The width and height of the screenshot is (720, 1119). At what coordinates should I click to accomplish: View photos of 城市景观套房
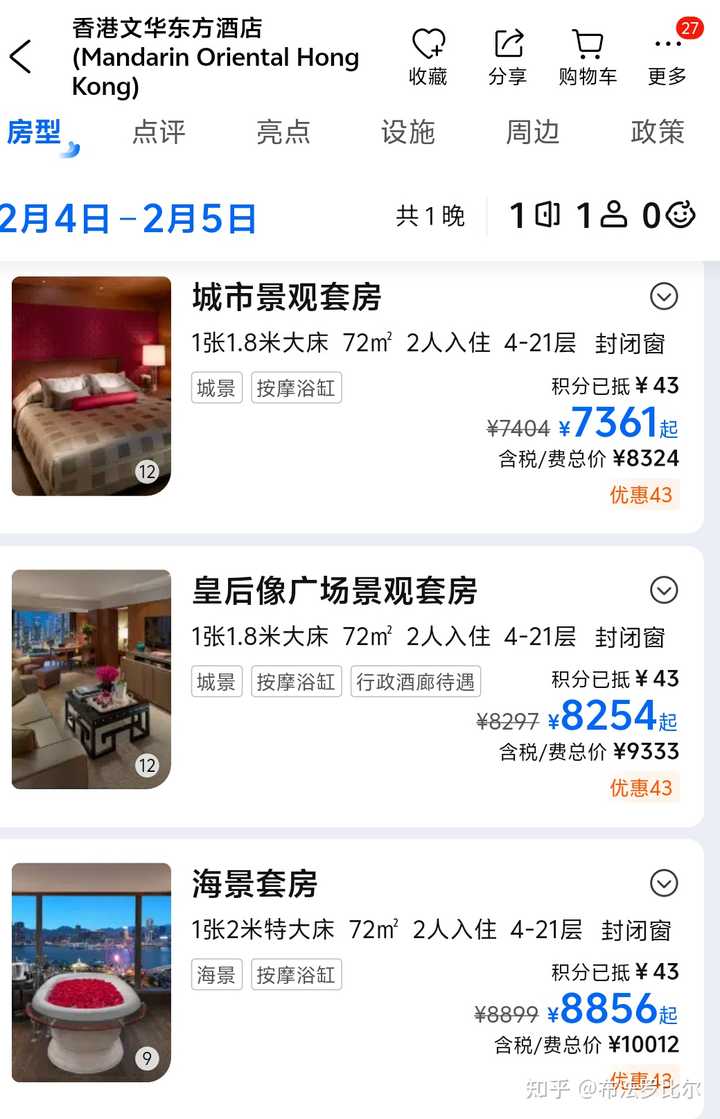(91, 385)
